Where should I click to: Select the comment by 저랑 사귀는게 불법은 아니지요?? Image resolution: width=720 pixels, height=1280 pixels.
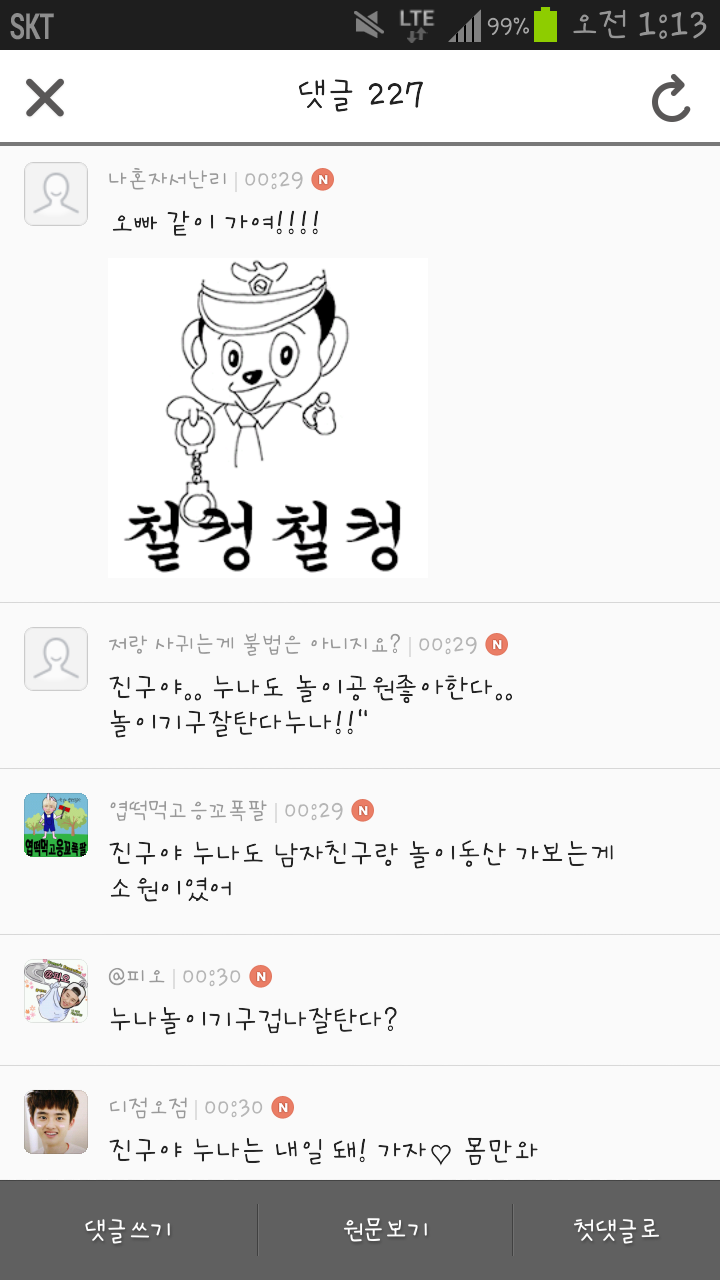click(x=360, y=686)
